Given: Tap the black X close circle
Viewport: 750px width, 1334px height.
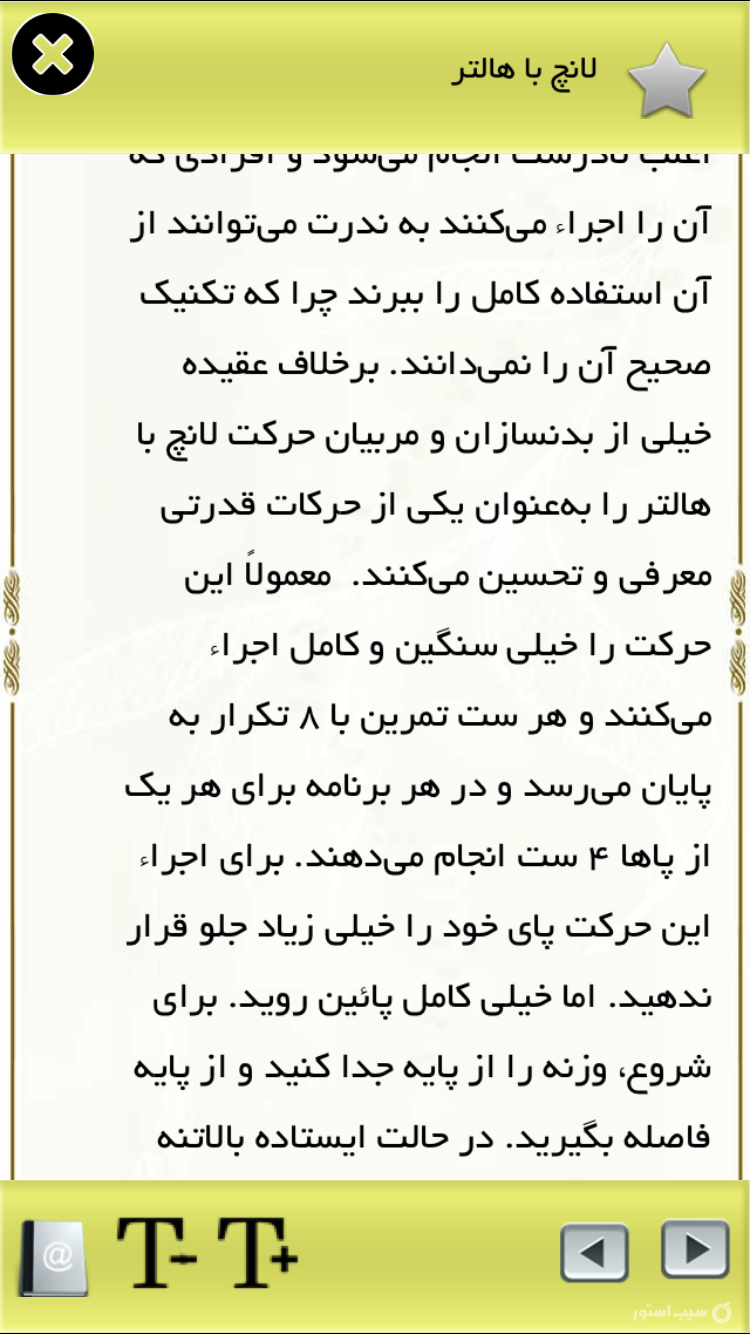Looking at the screenshot, I should [55, 55].
